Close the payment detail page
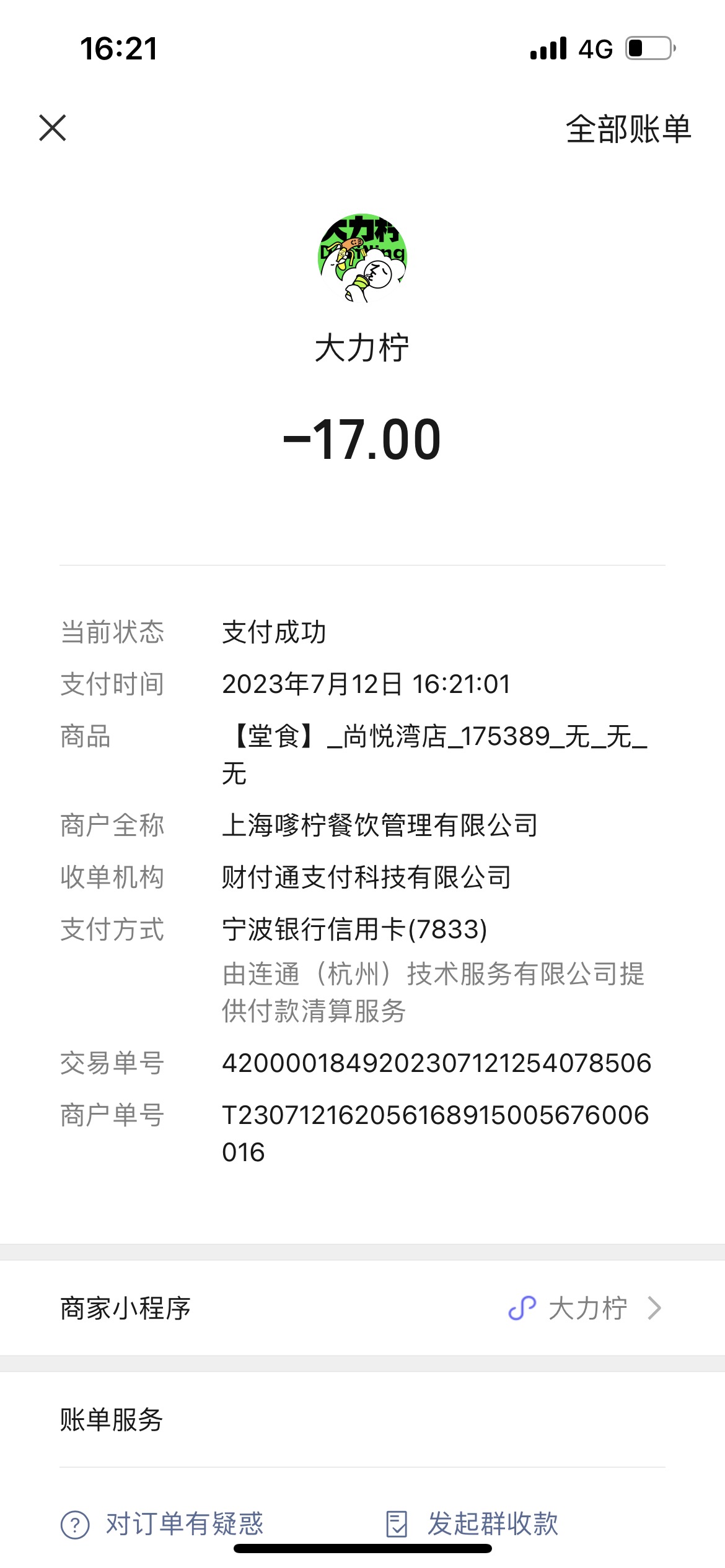This screenshot has height=1568, width=725. pyautogui.click(x=53, y=128)
